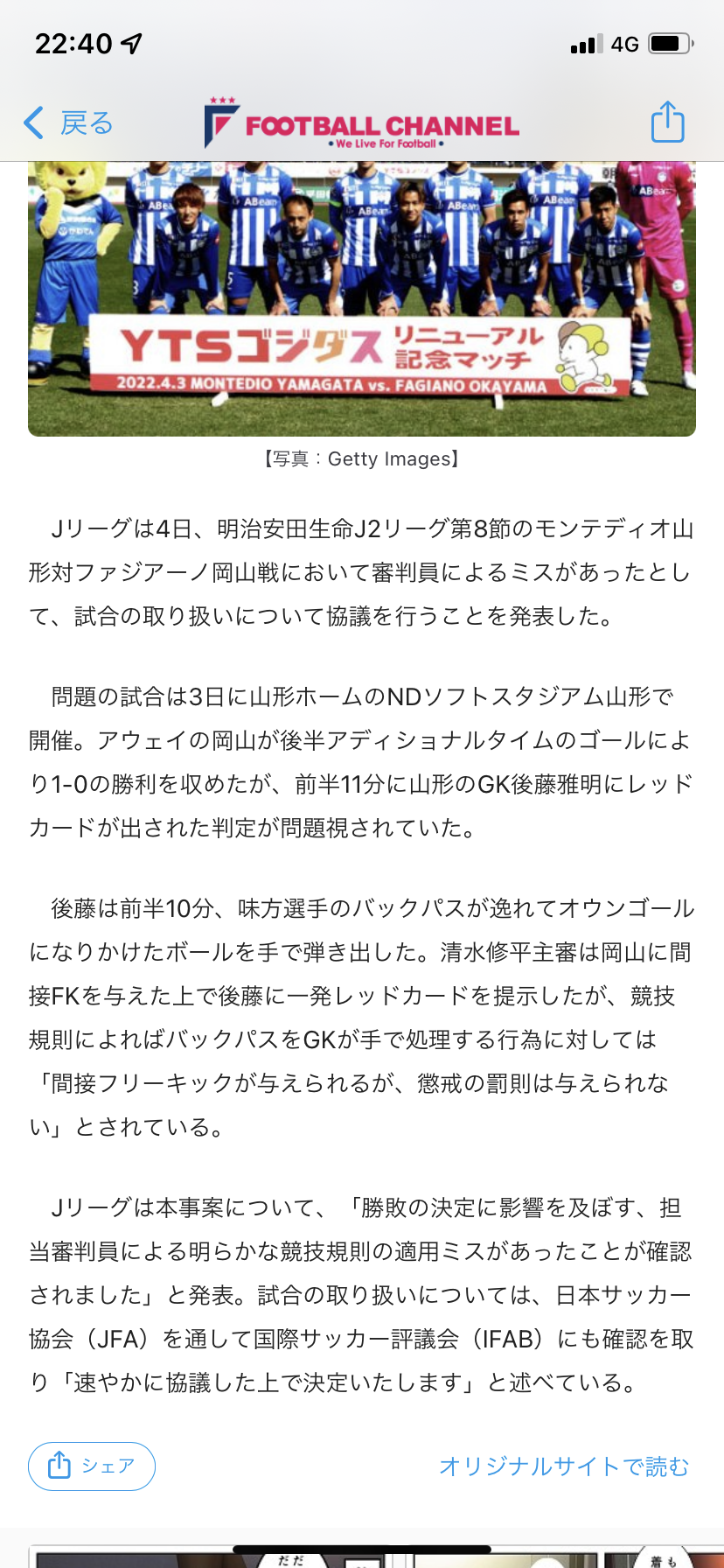Screen dimensions: 724x1568
Task: Tap the シェア button below the article
Action: click(92, 1466)
